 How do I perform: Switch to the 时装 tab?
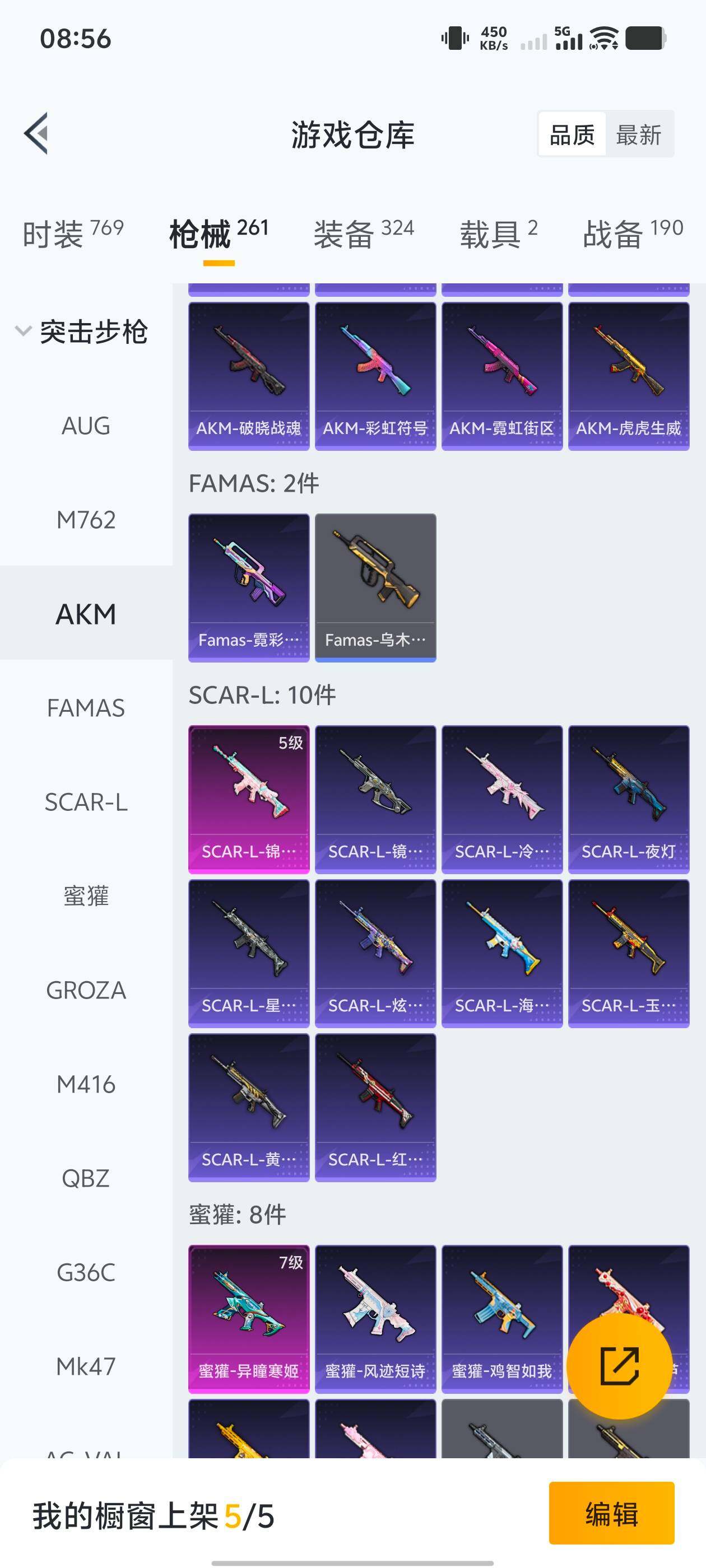(x=72, y=234)
